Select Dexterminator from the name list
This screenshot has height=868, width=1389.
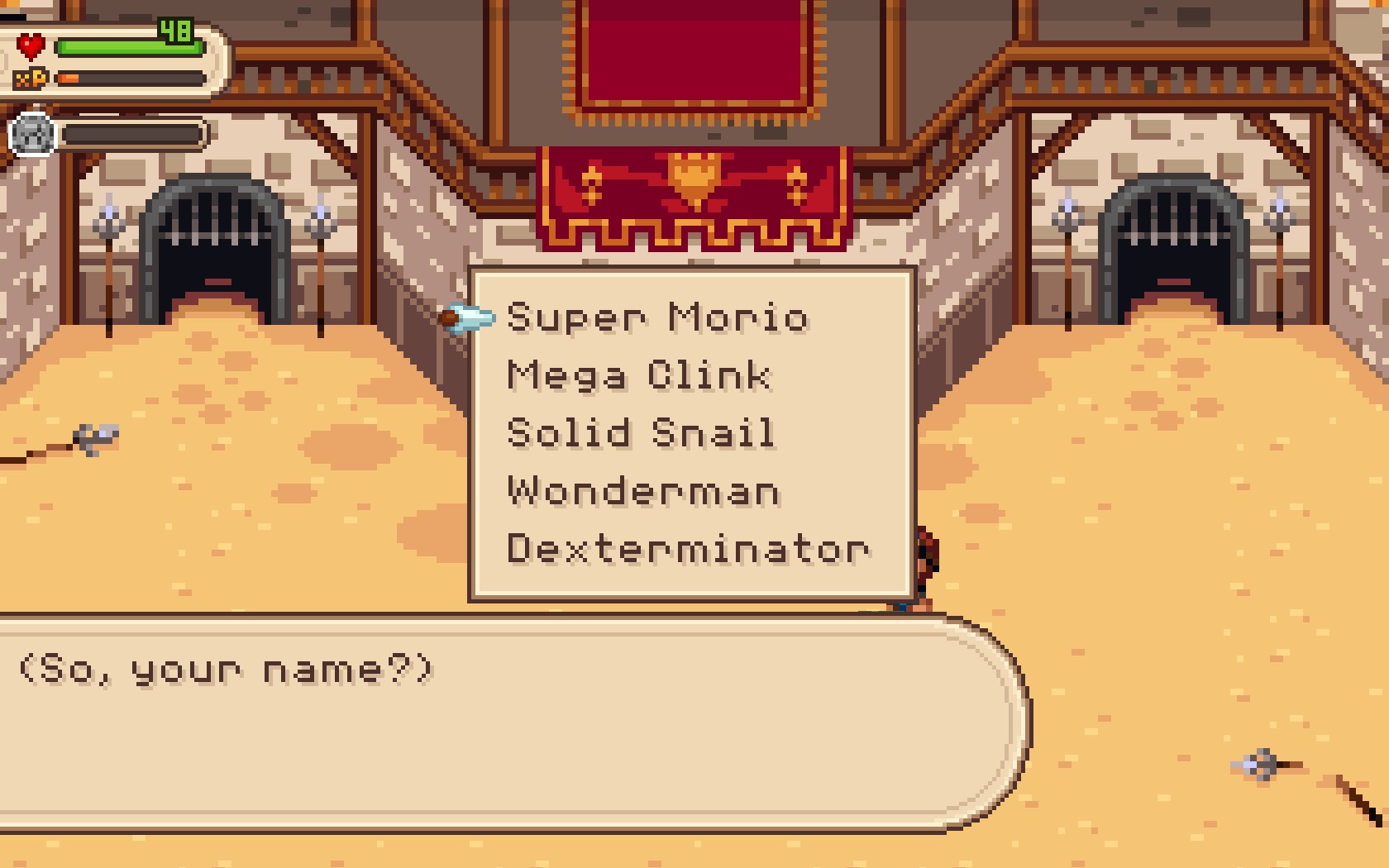coord(688,549)
